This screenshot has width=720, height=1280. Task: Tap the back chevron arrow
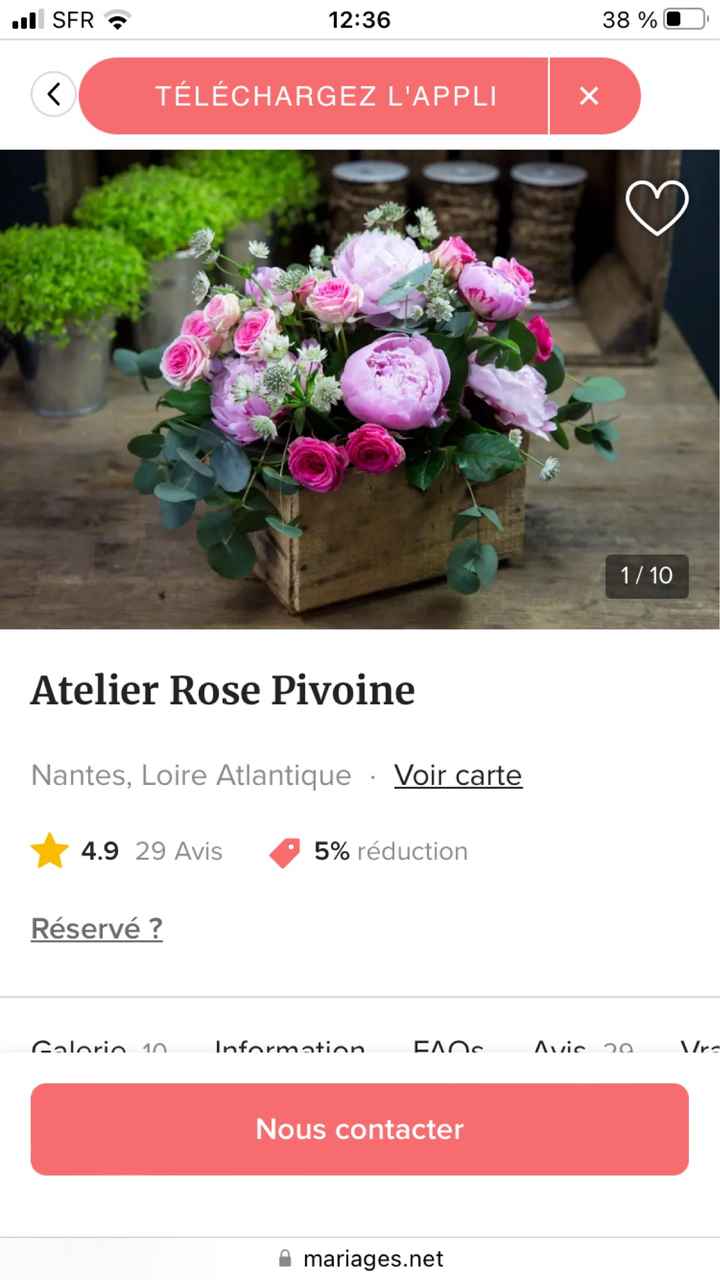pyautogui.click(x=54, y=94)
